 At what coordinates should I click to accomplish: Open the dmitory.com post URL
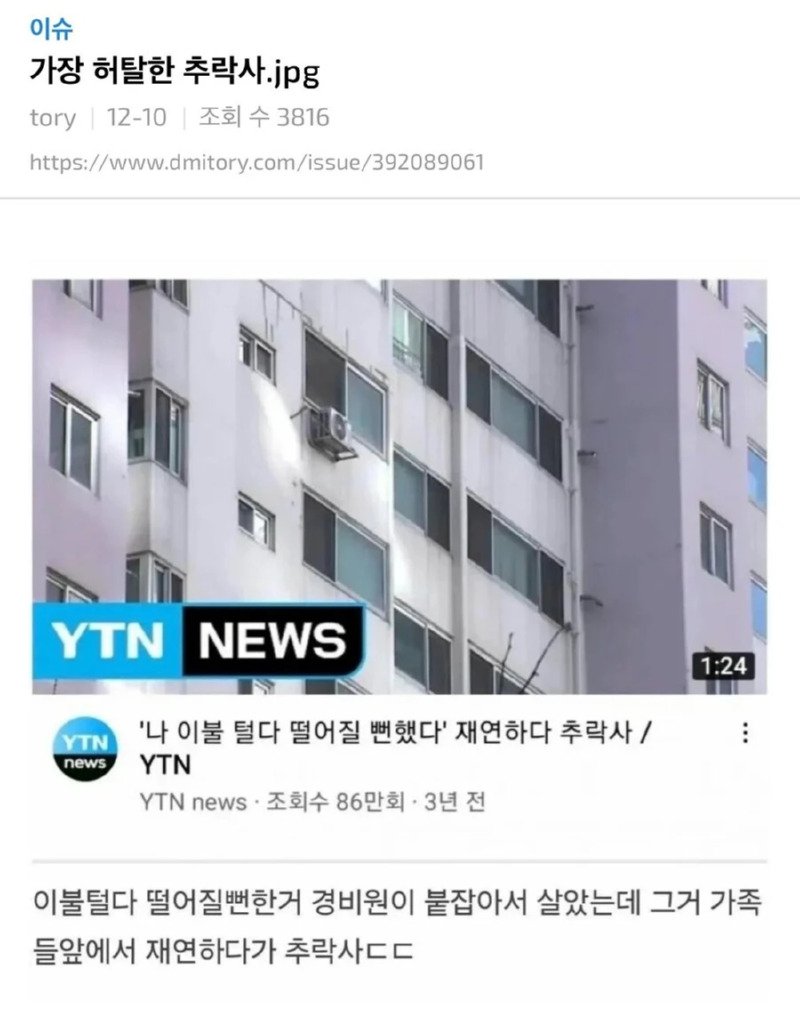pos(256,162)
